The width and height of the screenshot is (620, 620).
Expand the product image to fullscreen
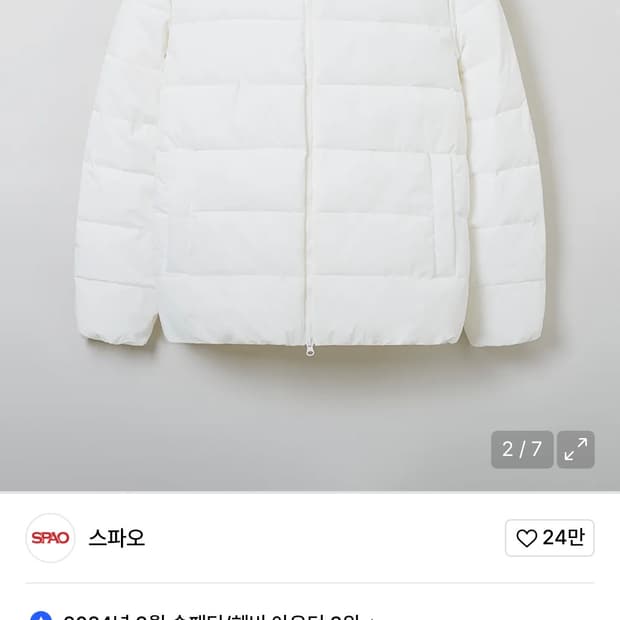click(x=576, y=450)
